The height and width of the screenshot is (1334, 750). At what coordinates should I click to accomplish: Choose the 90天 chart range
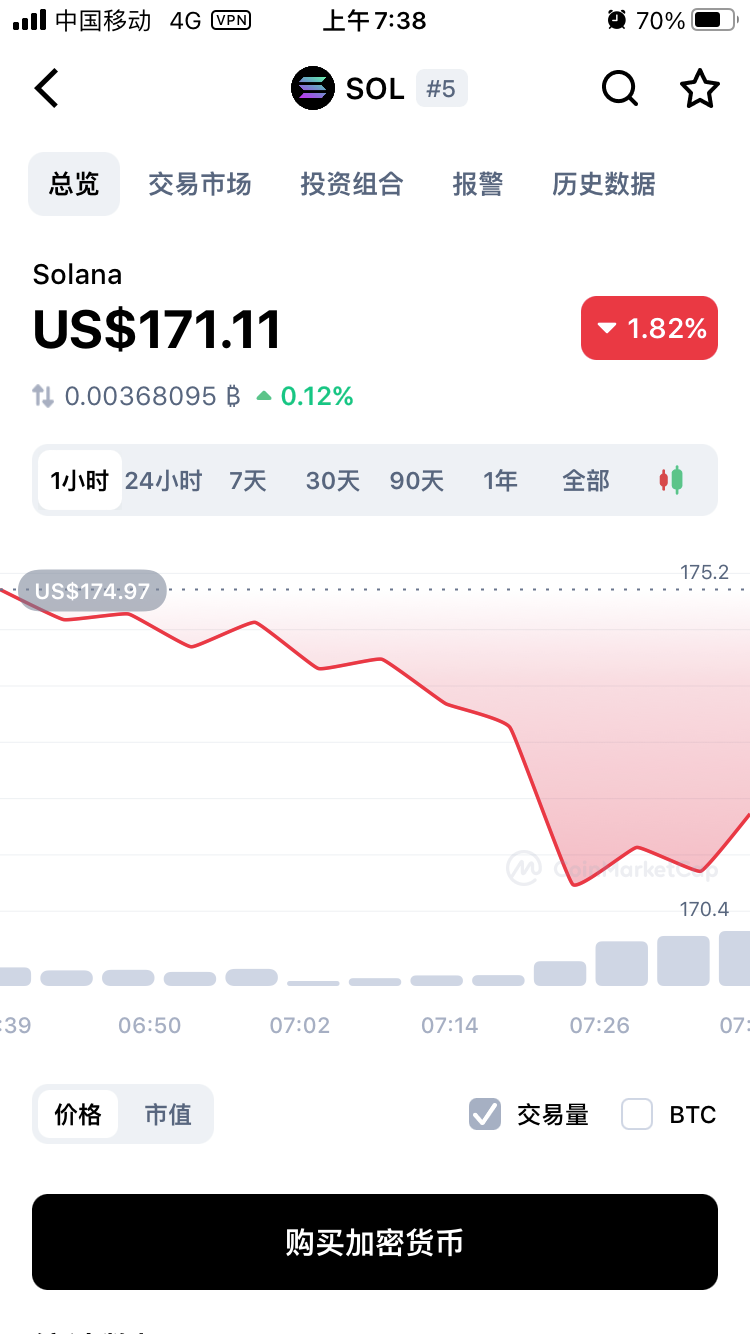(x=417, y=481)
